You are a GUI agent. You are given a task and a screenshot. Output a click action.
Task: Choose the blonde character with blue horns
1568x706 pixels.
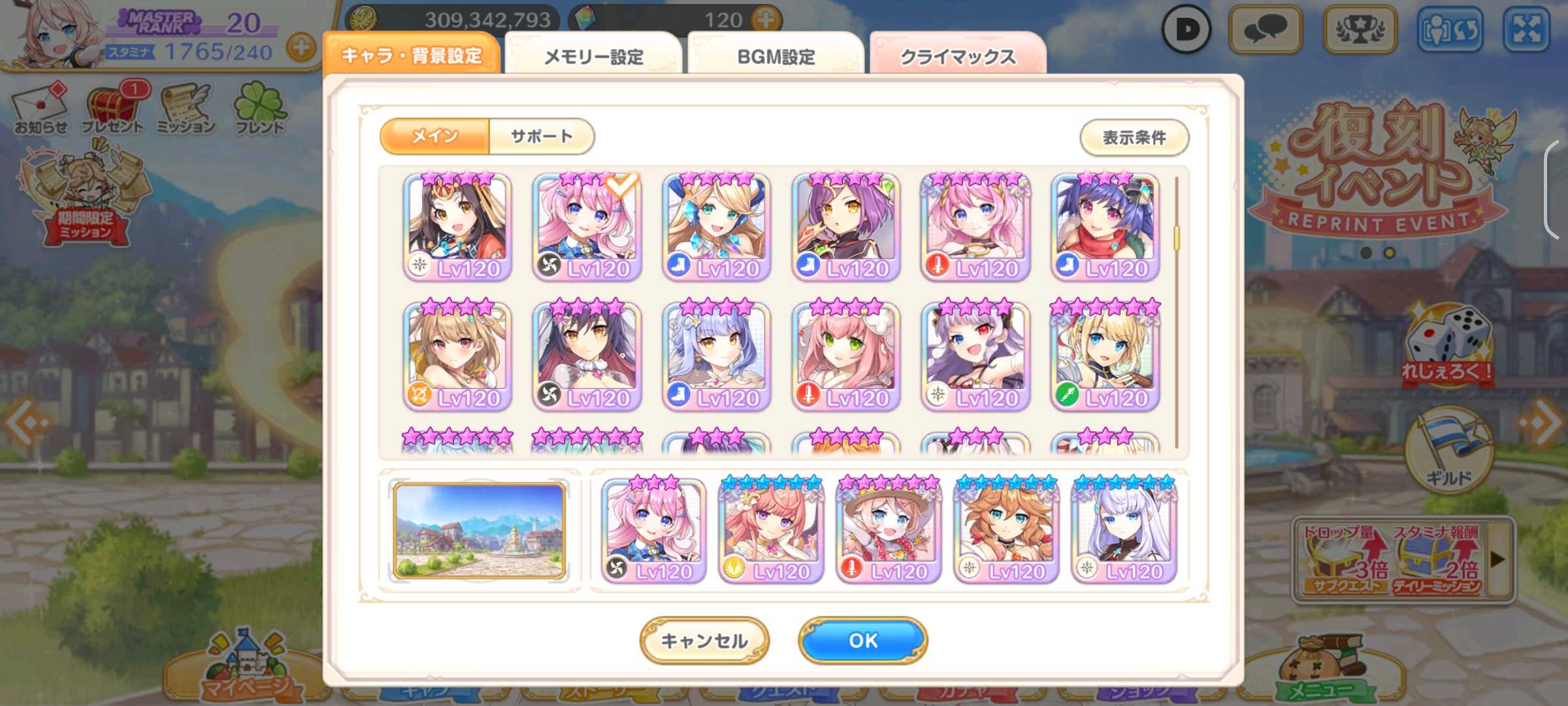(716, 227)
